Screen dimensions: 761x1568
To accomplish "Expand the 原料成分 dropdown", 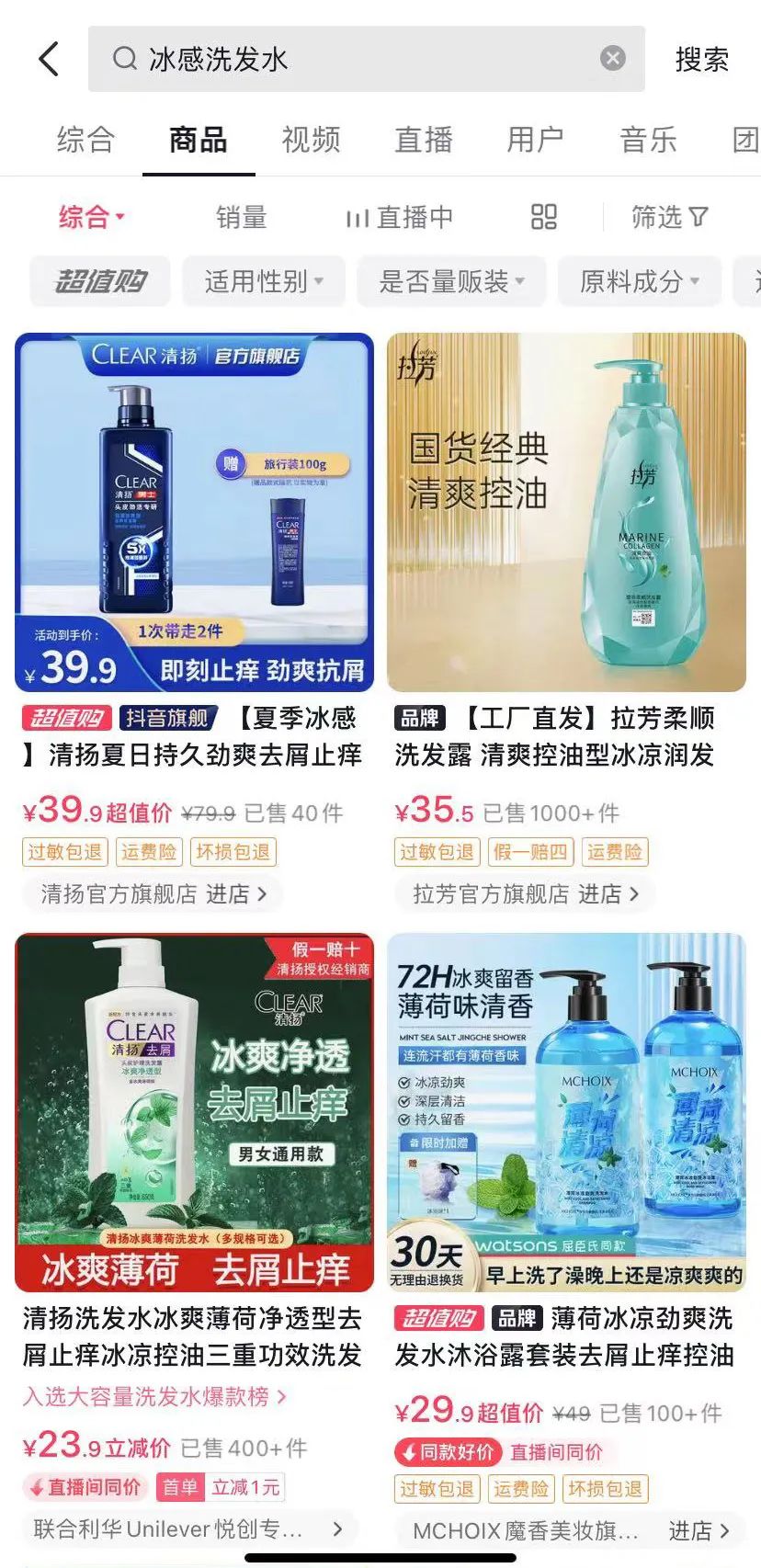I will [x=639, y=281].
